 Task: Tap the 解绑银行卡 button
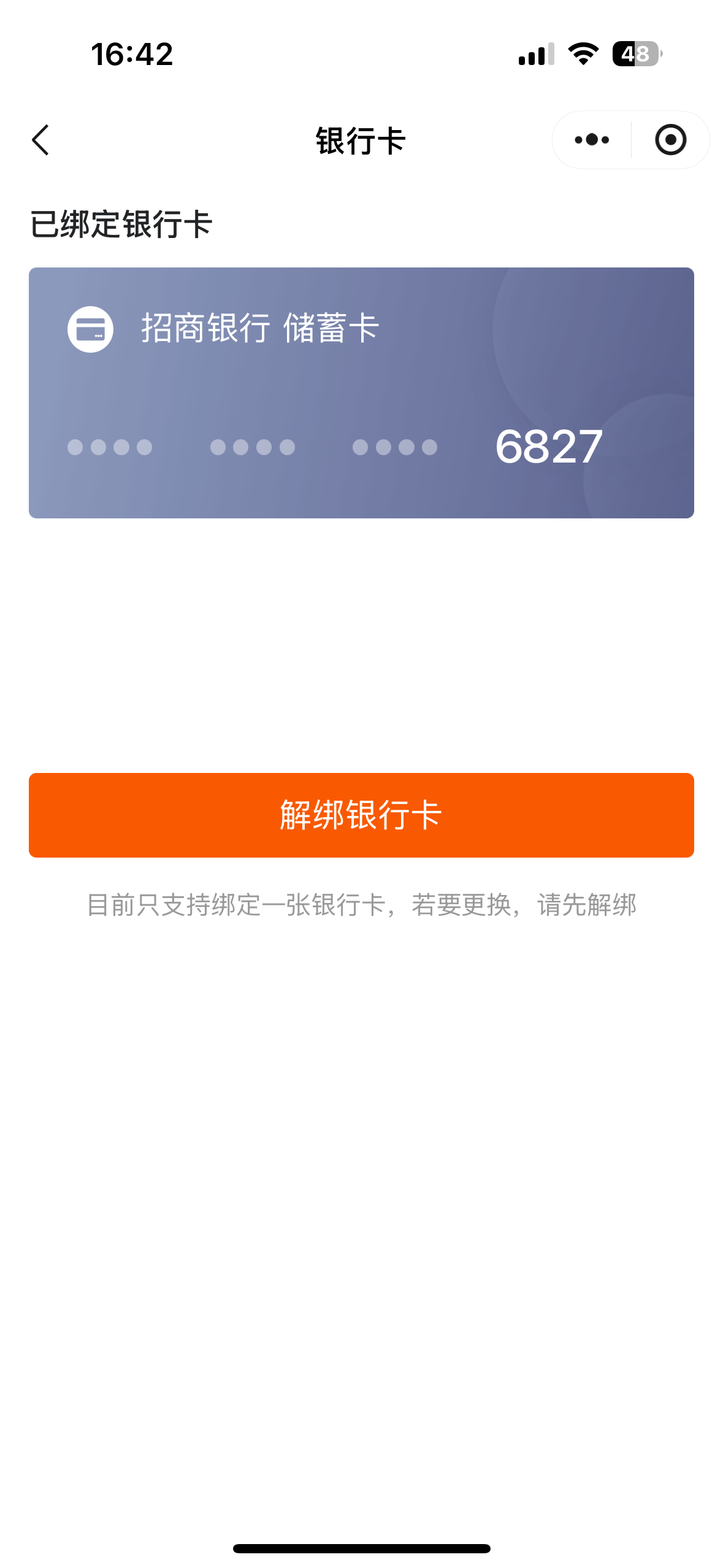361,815
